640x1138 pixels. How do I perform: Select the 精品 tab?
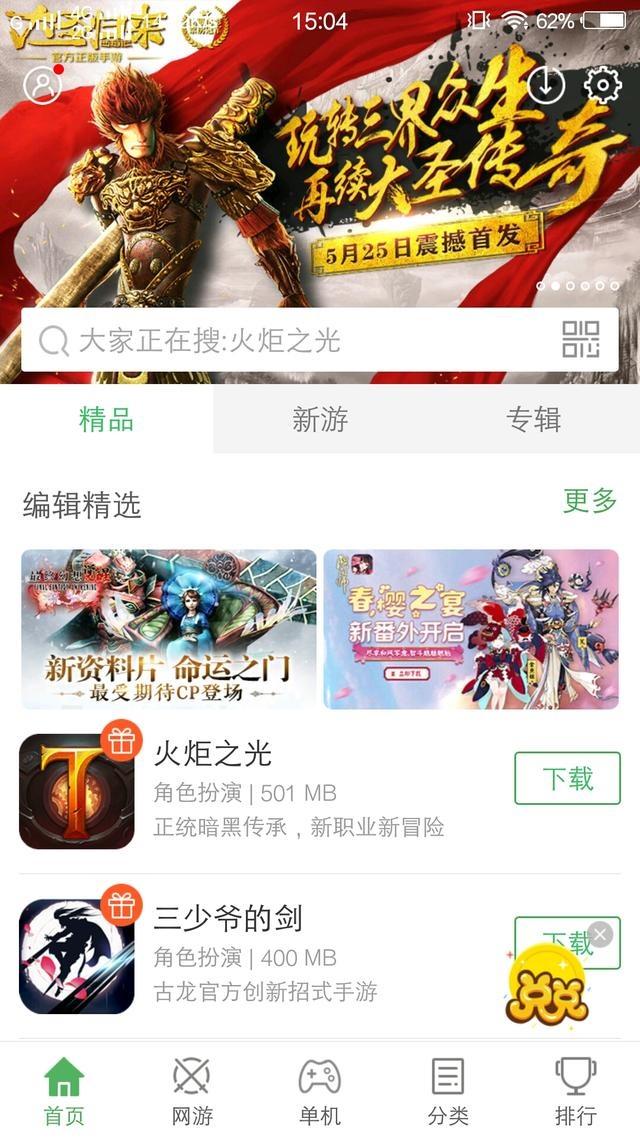point(106,420)
